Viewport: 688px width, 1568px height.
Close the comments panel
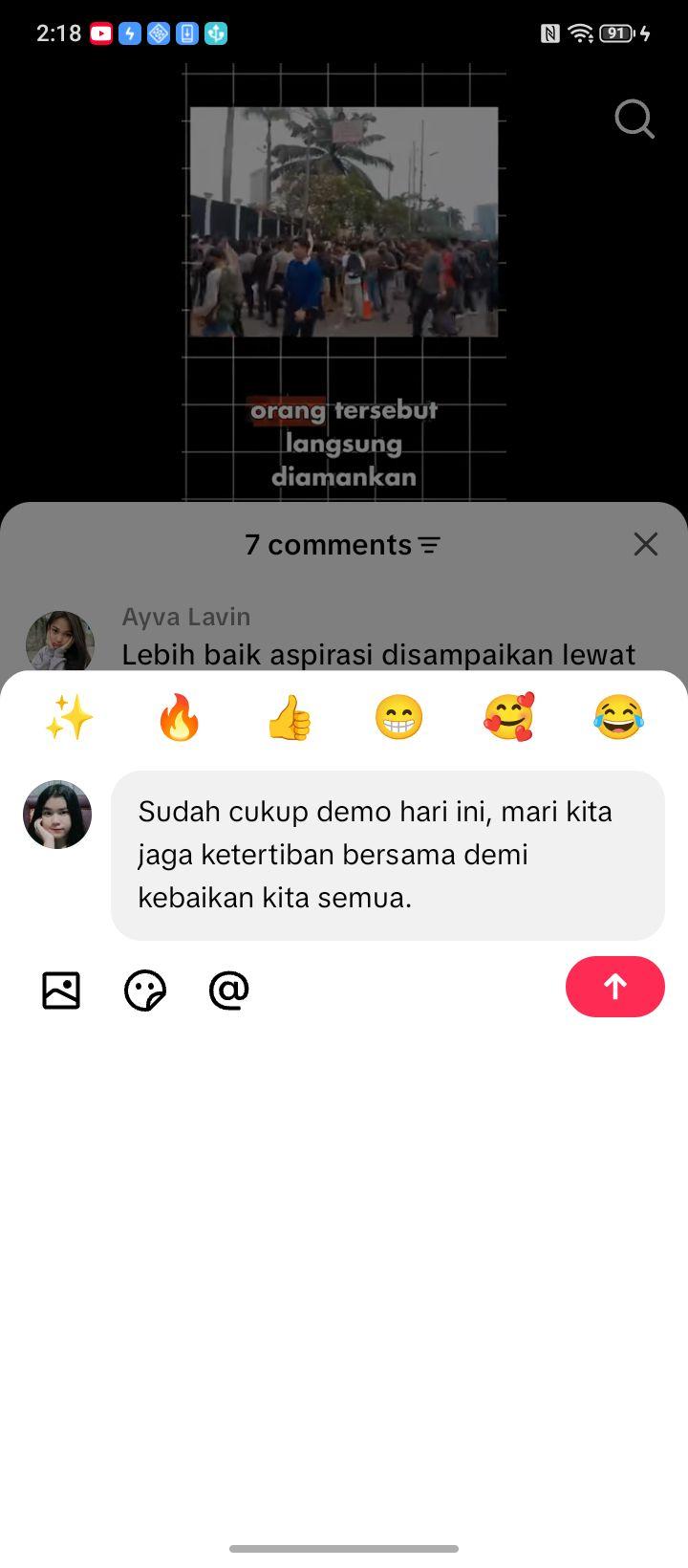click(646, 544)
